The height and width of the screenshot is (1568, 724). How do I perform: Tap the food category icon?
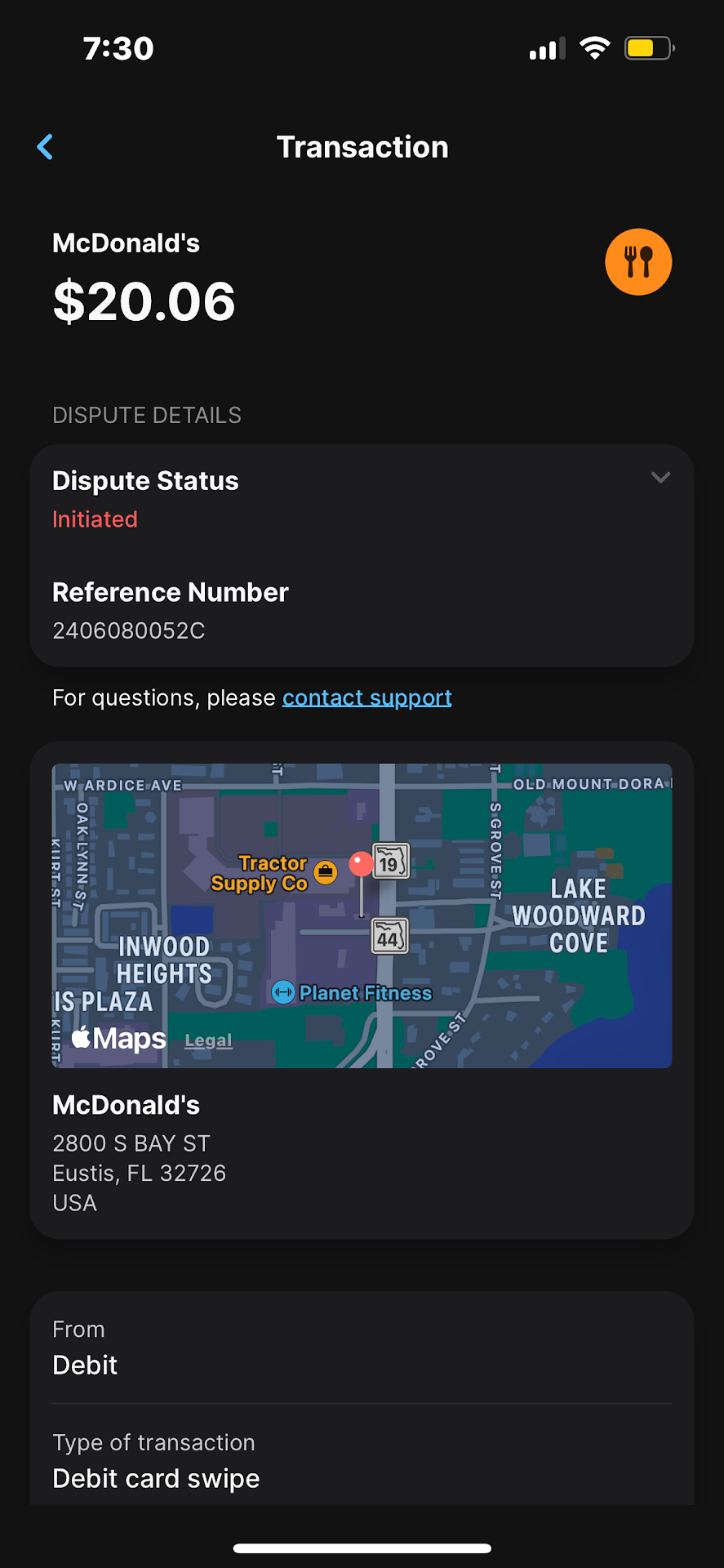point(638,262)
